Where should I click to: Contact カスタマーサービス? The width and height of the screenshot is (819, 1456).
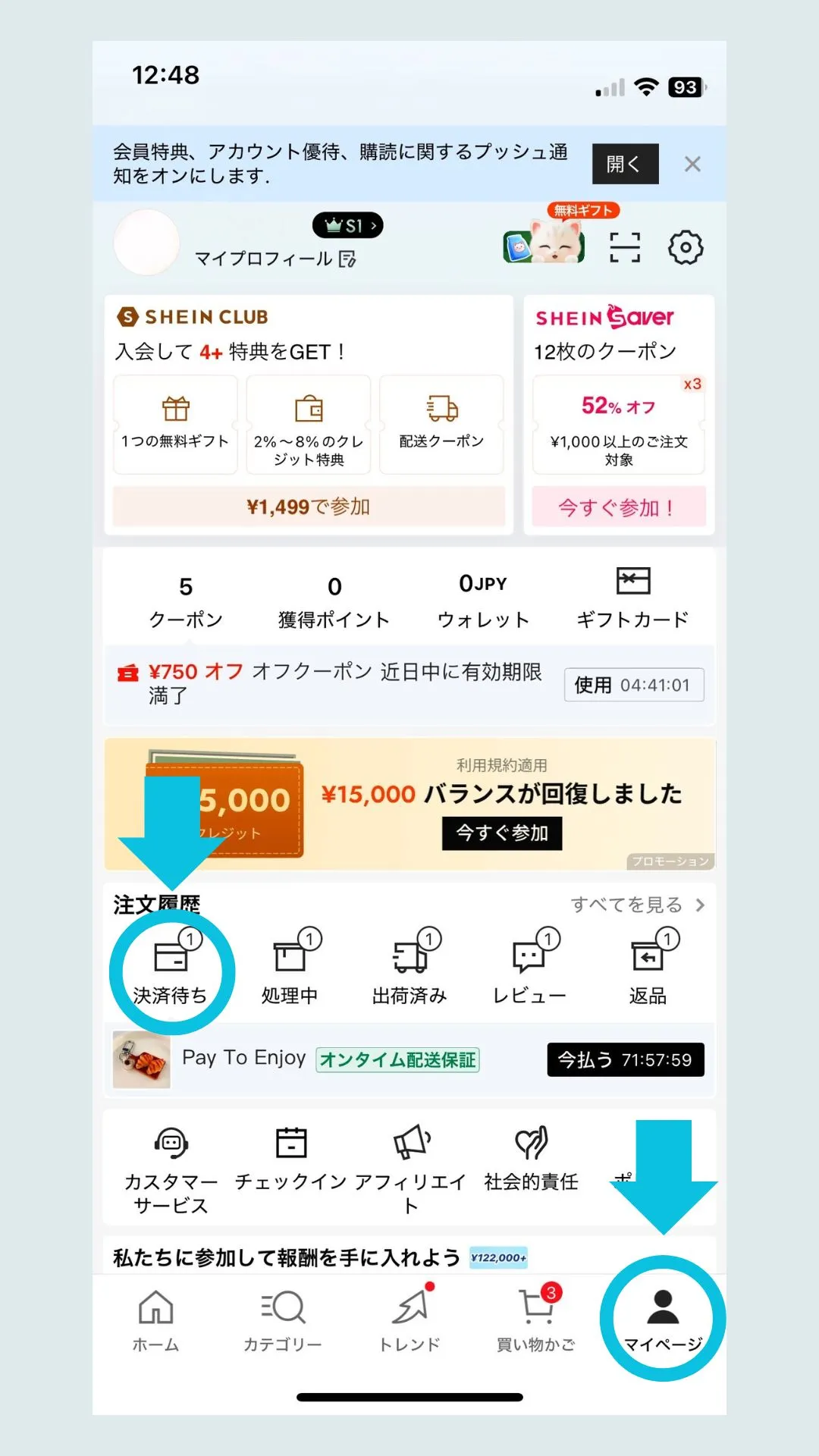coord(171,1168)
